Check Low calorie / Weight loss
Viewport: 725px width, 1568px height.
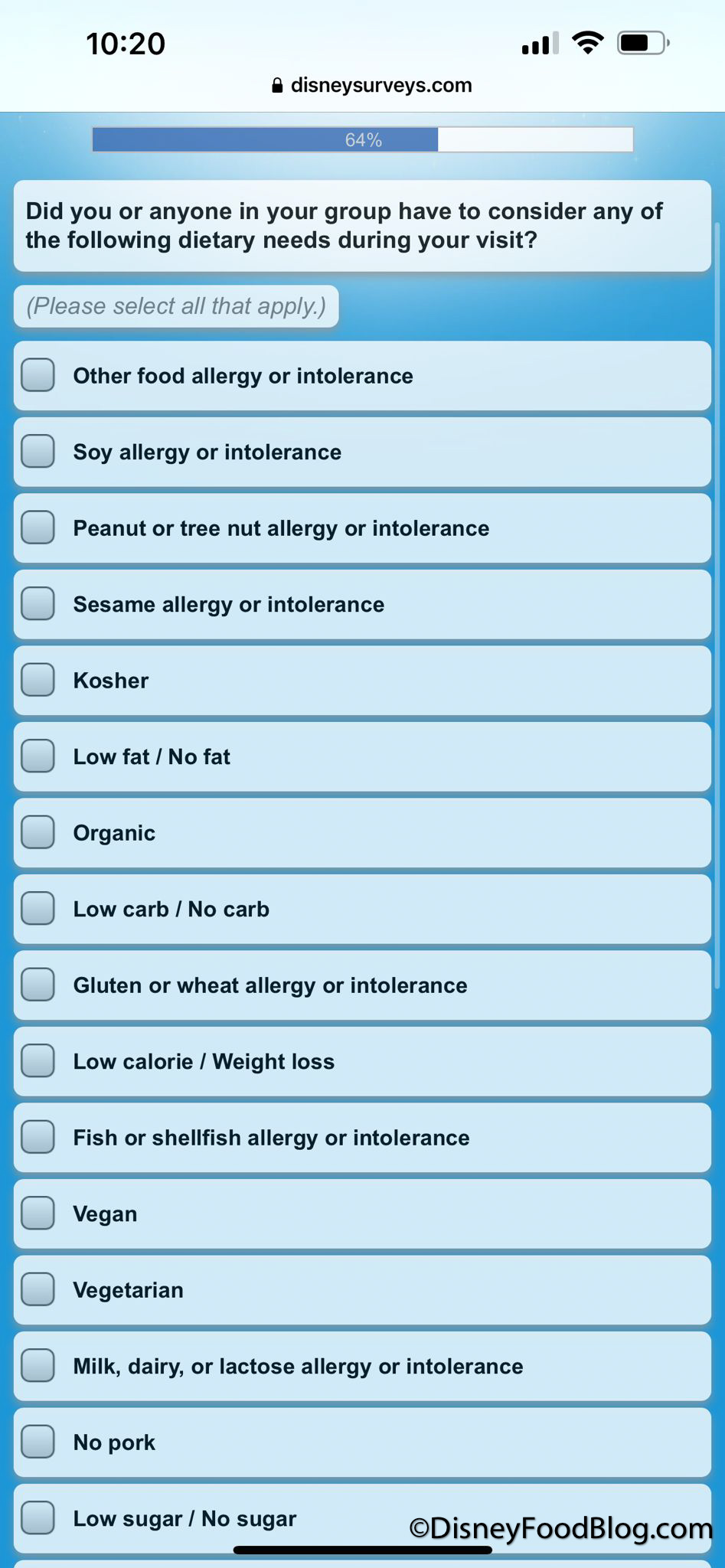coord(38,1061)
